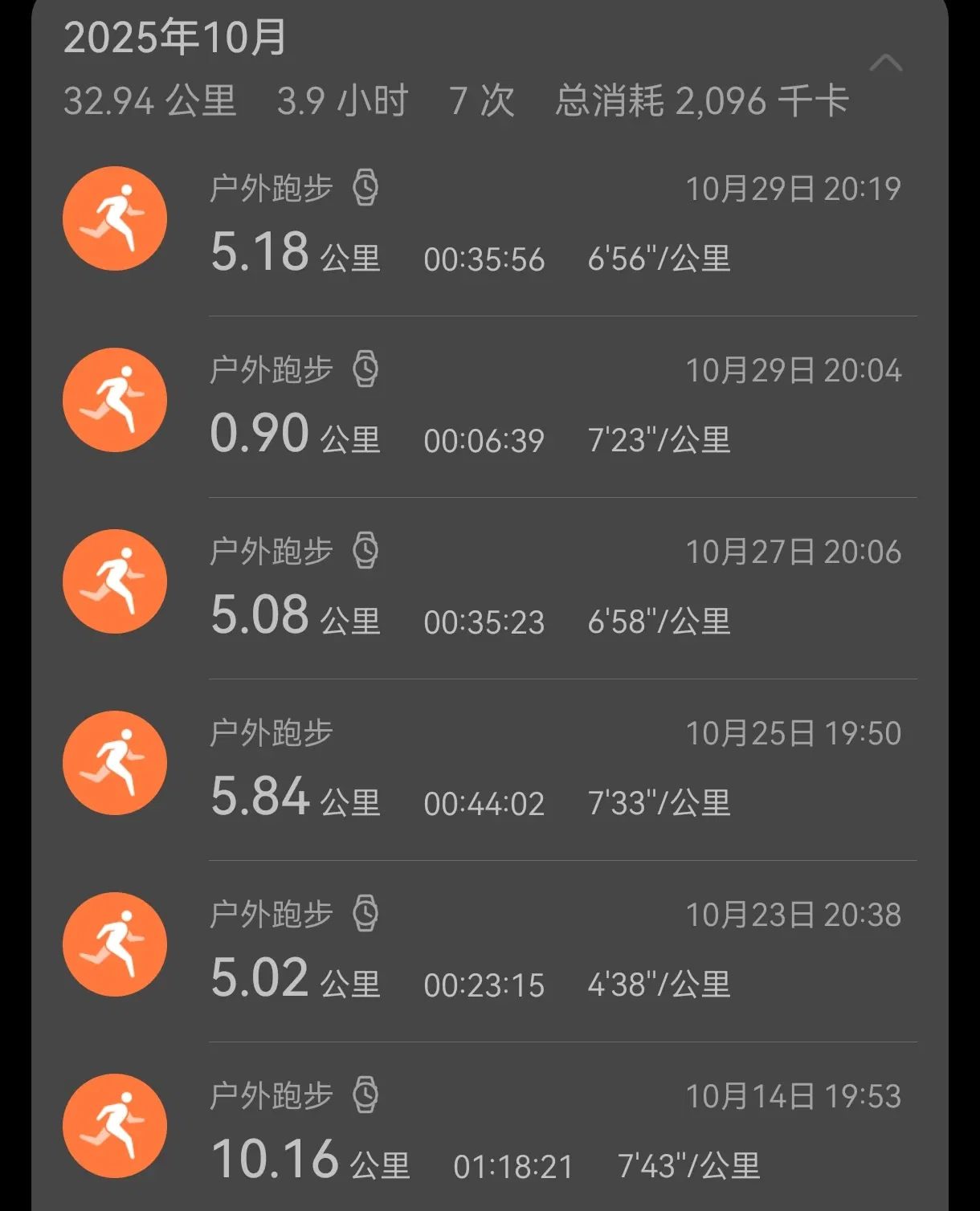Image resolution: width=980 pixels, height=1211 pixels.
Task: Tap the running icon for the 5.18 km workout
Action: pyautogui.click(x=115, y=218)
